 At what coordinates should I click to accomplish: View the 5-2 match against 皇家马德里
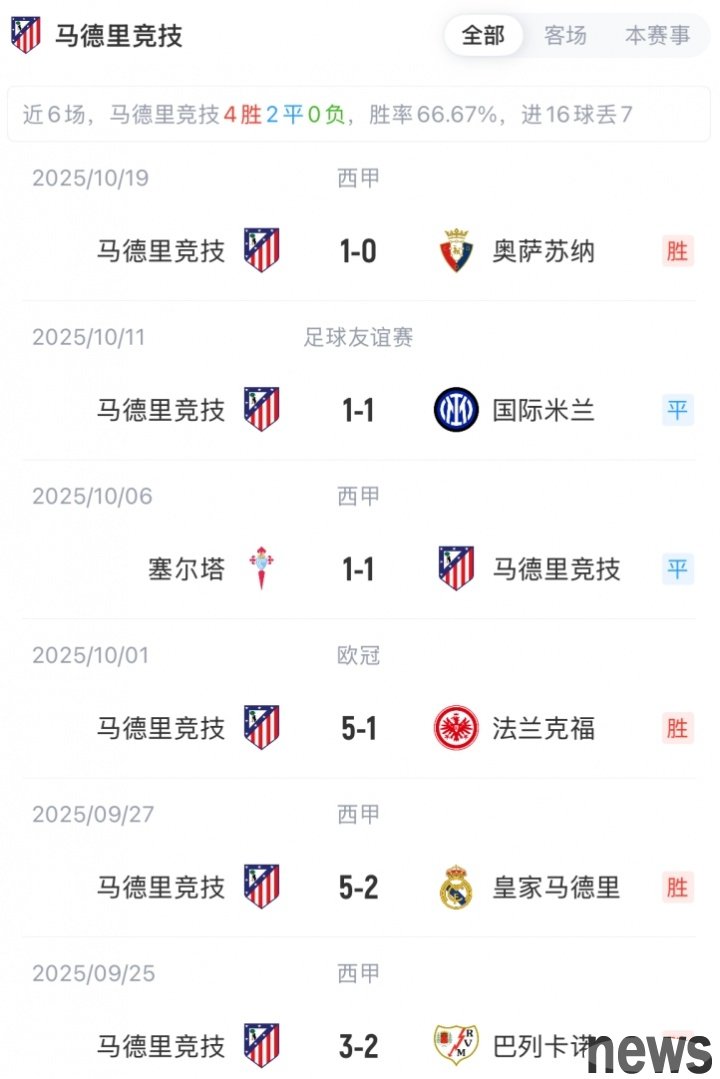pos(358,887)
